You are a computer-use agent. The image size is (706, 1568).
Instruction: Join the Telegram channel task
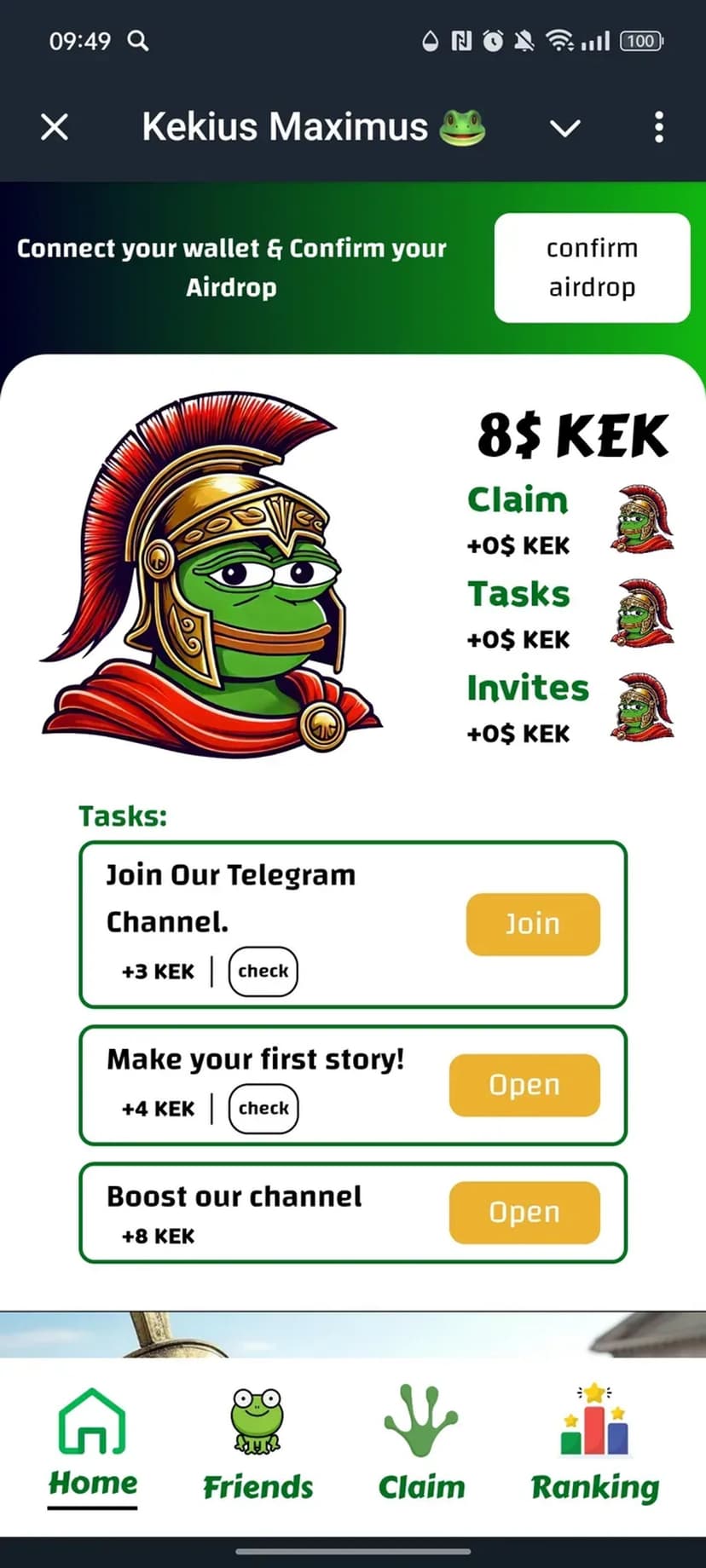coord(533,924)
